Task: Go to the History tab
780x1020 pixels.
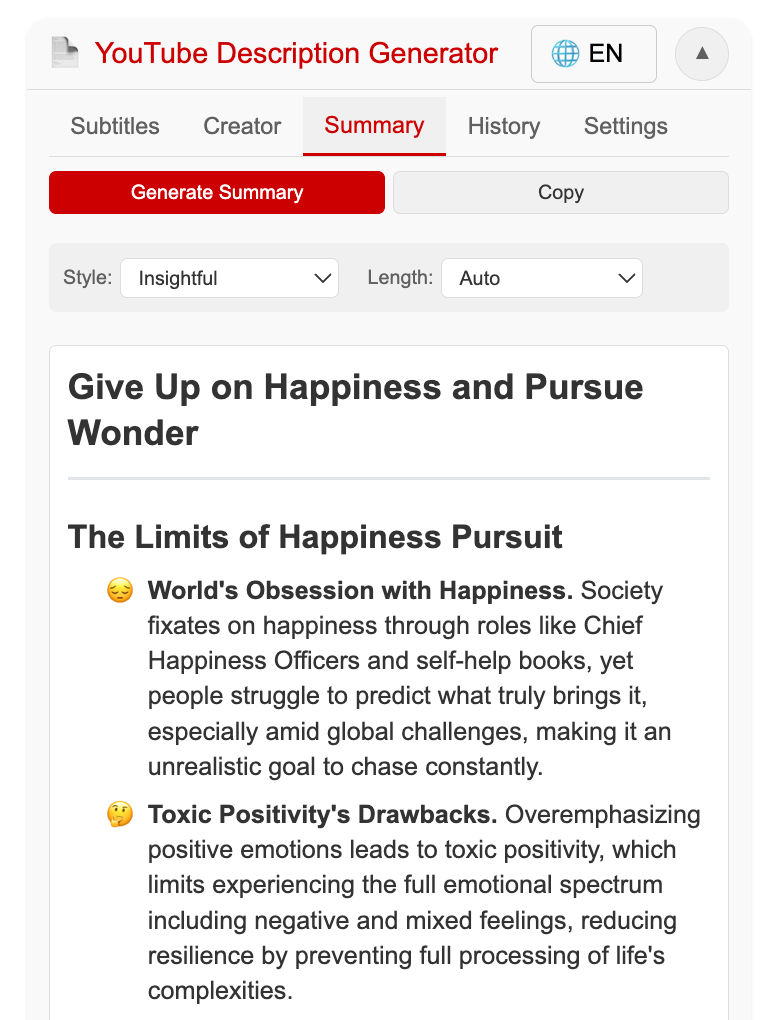Action: point(504,126)
